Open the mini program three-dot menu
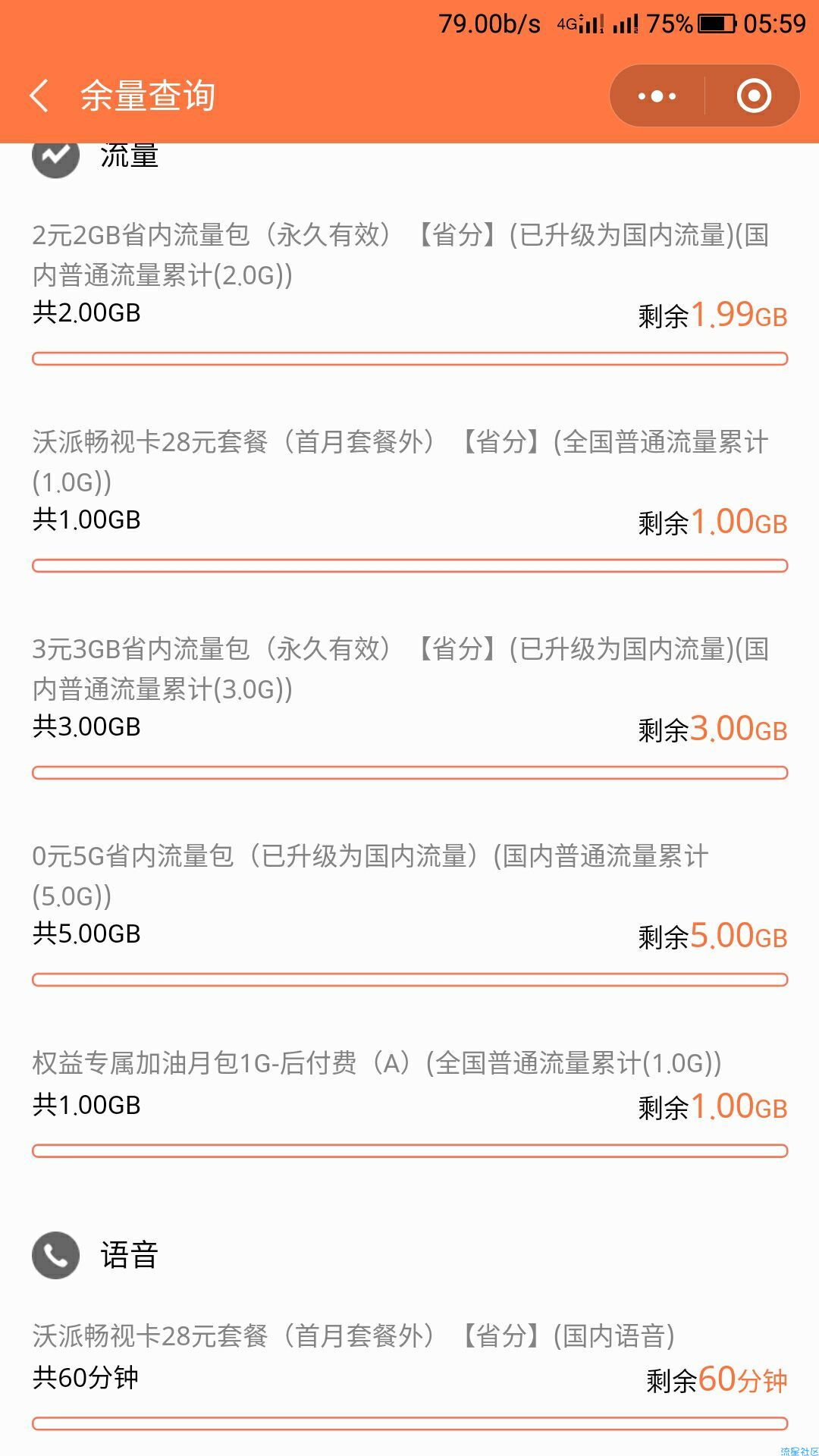Image resolution: width=819 pixels, height=1456 pixels. (x=657, y=96)
